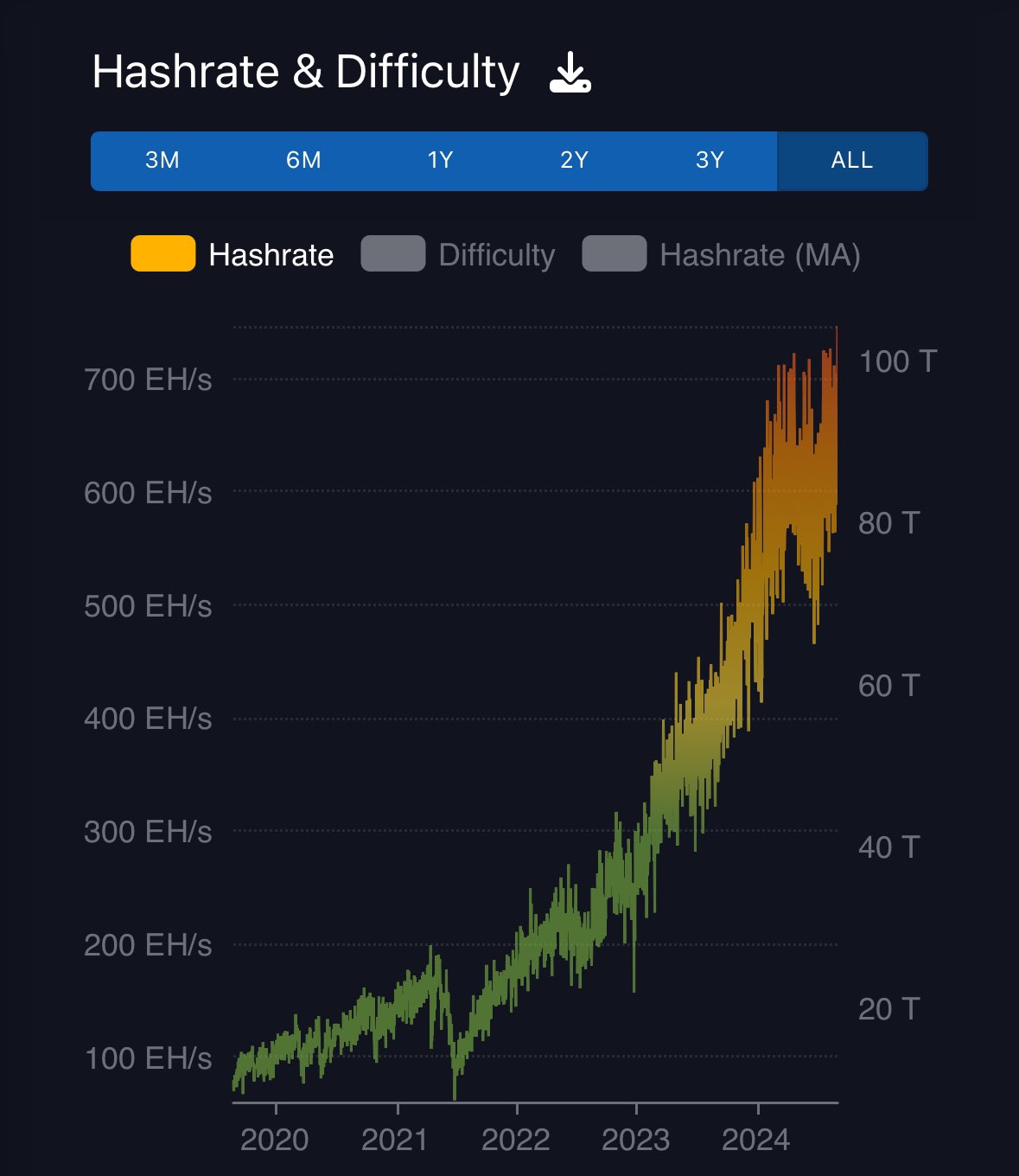Switch to the 2Y range
The width and height of the screenshot is (1019, 1176).
click(574, 161)
